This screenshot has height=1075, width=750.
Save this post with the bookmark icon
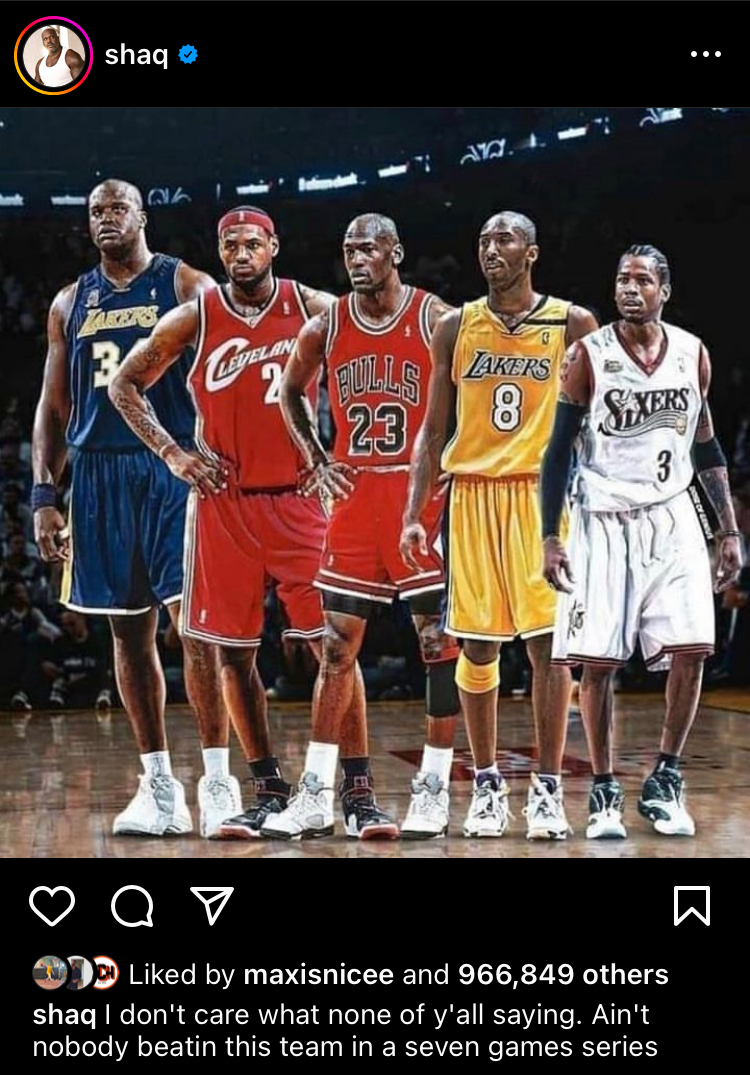[692, 906]
